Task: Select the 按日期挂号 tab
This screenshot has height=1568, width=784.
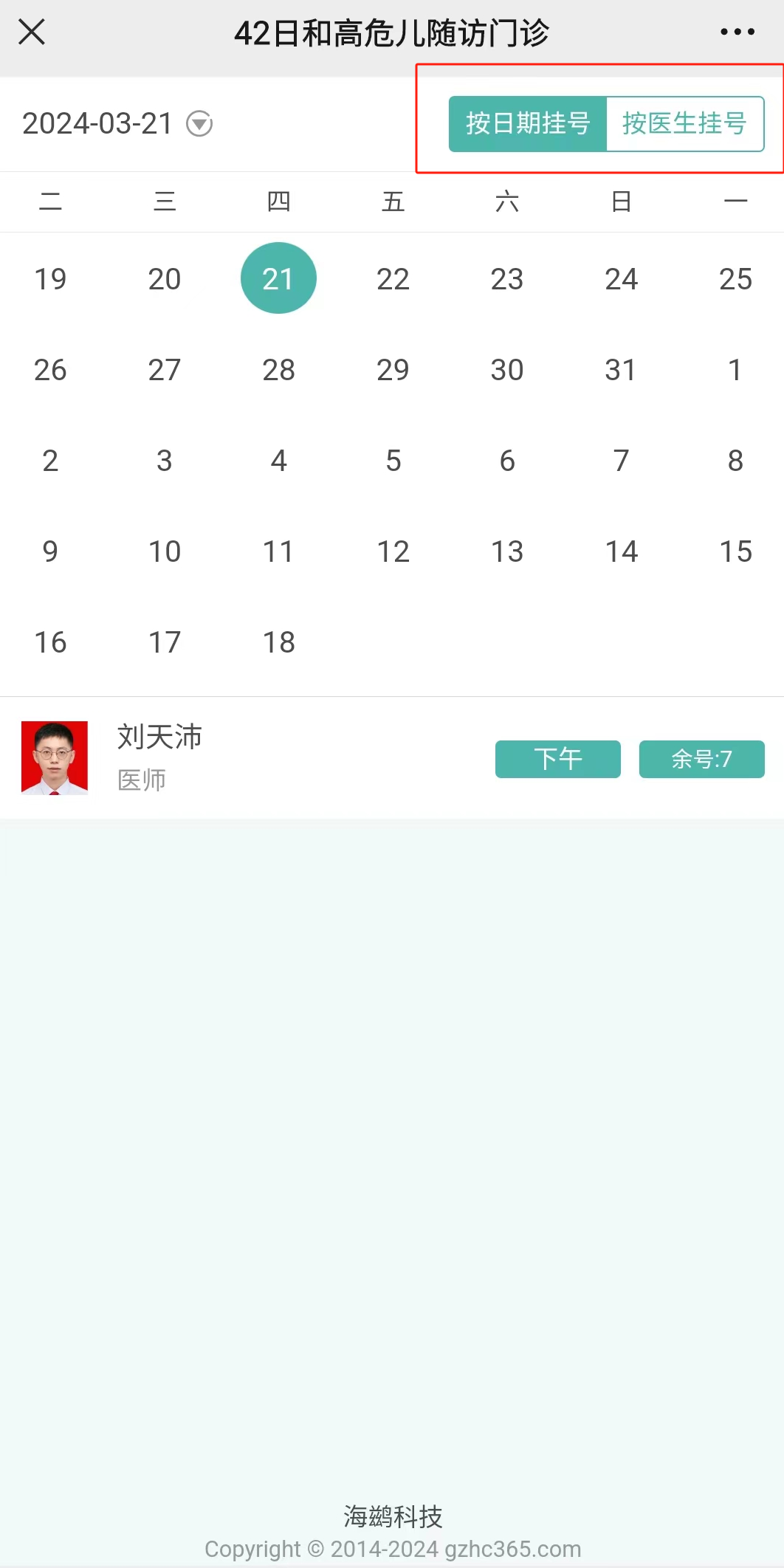Action: pos(528,123)
